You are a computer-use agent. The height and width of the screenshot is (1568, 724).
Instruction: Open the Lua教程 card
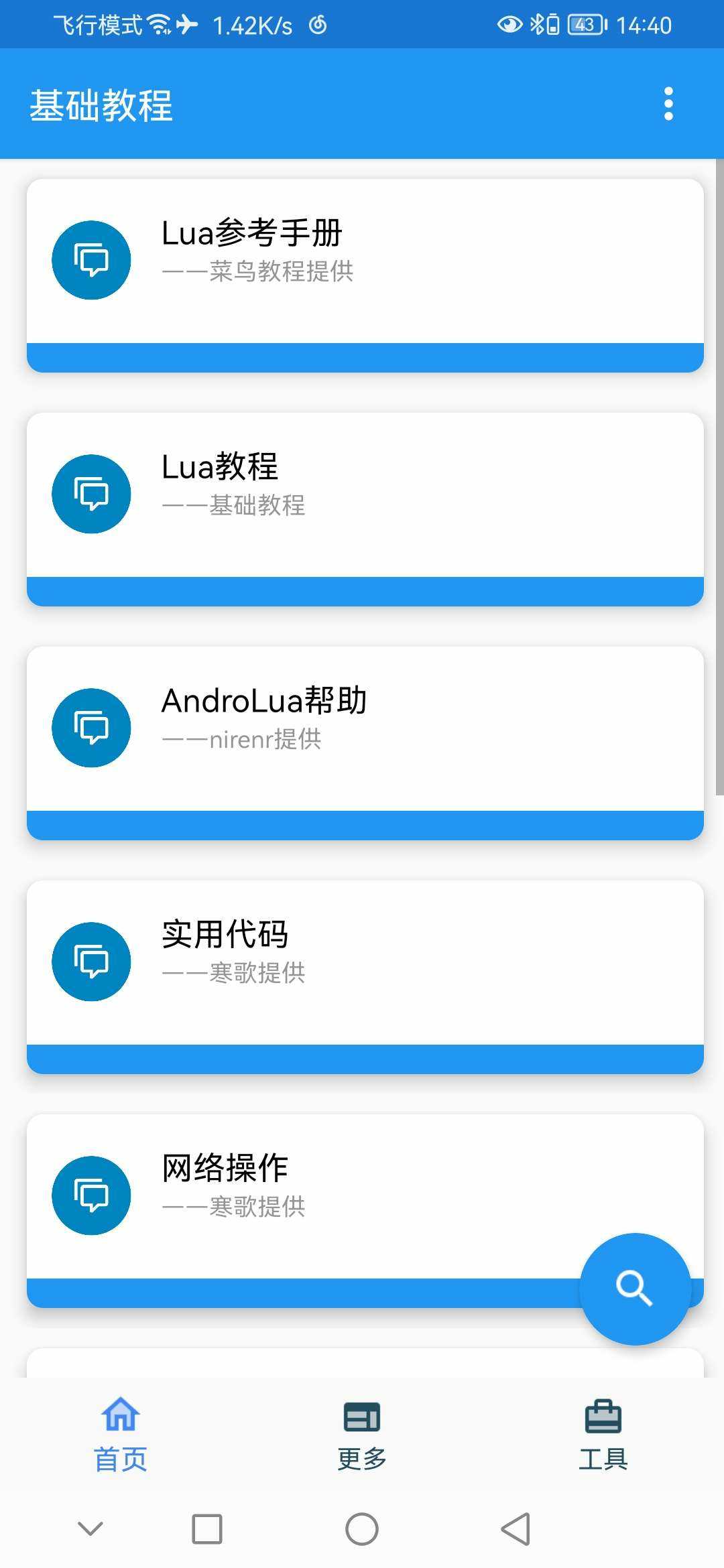(x=365, y=509)
